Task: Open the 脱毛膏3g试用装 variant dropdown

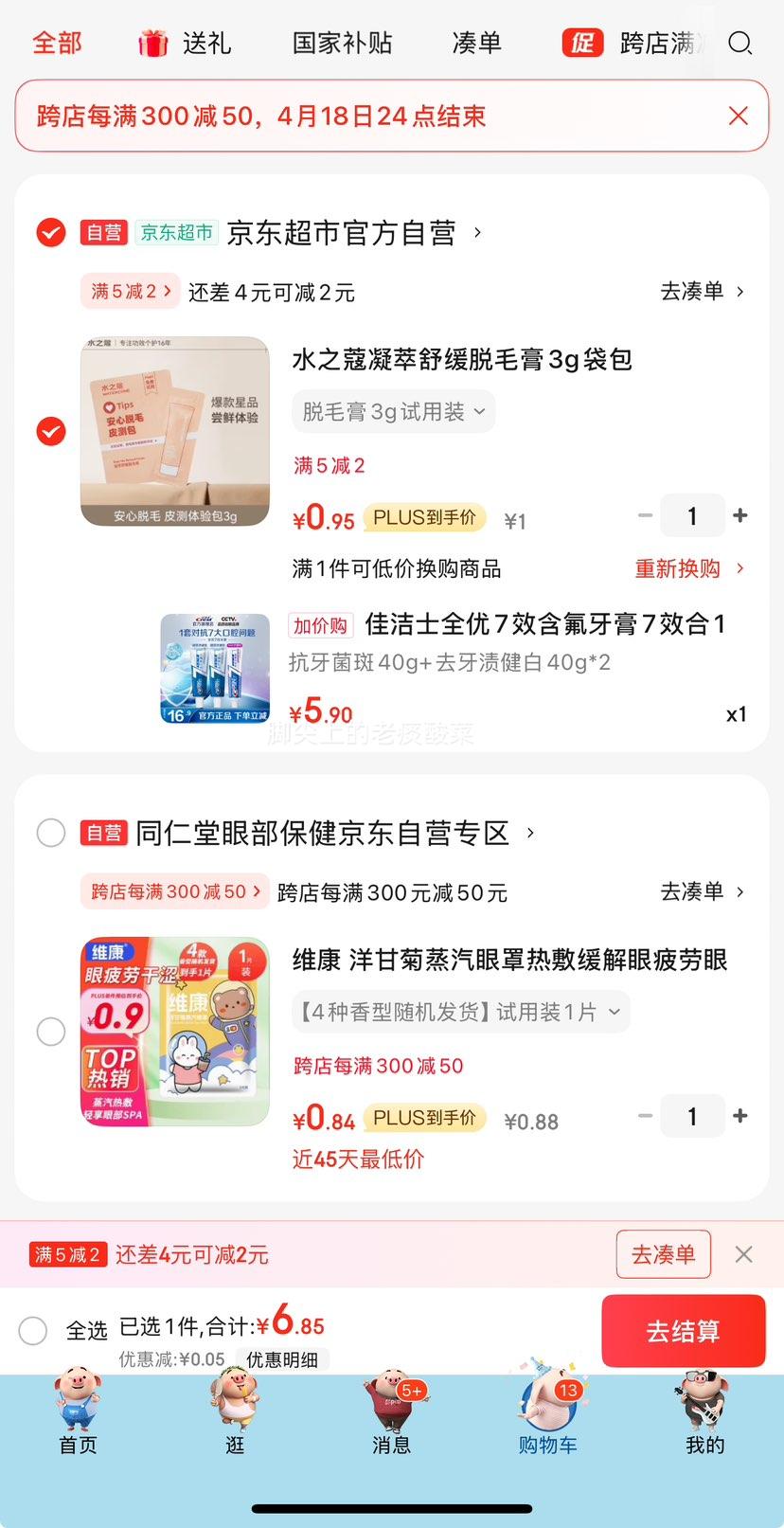Action: coord(393,411)
